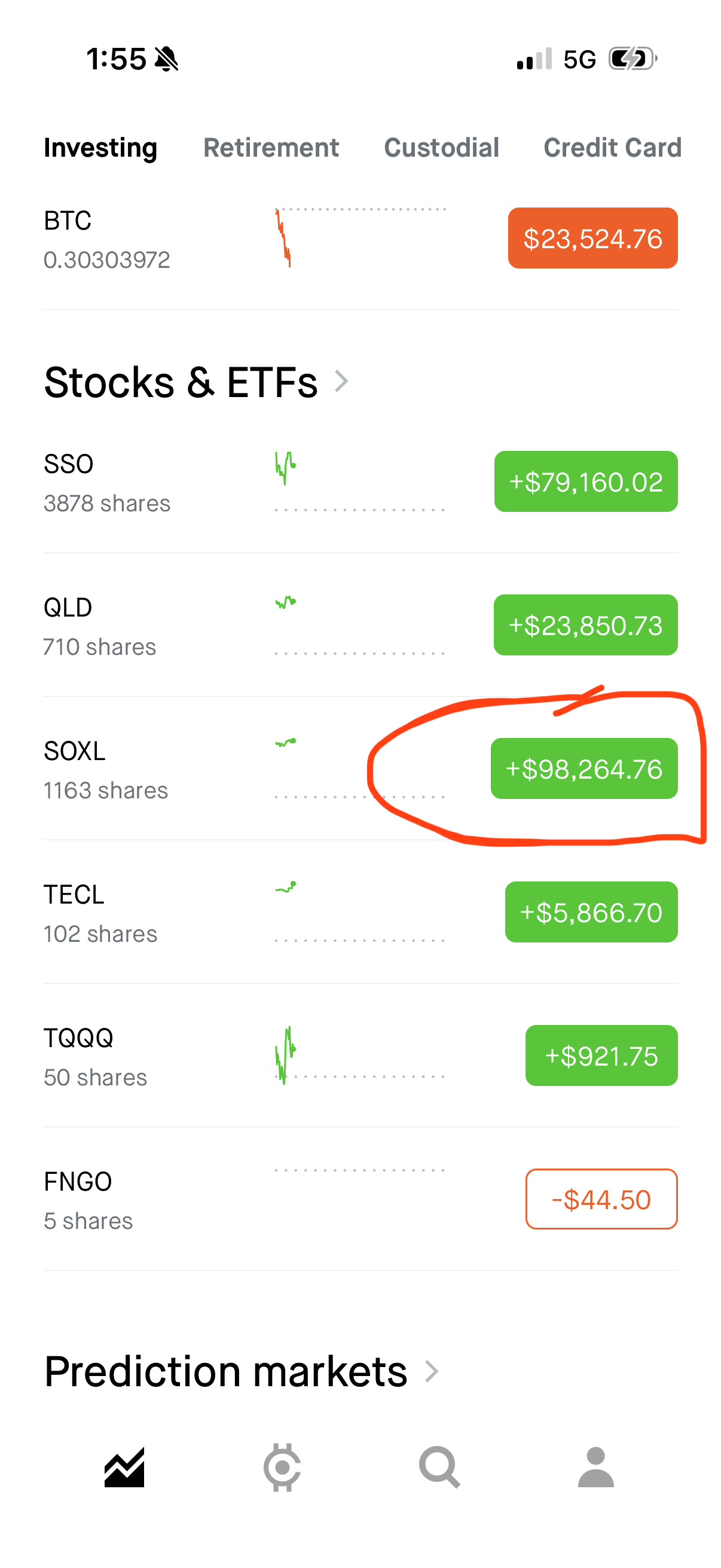Open the Prediction markets section
Viewport: 721px width, 1568px height.
click(241, 1372)
